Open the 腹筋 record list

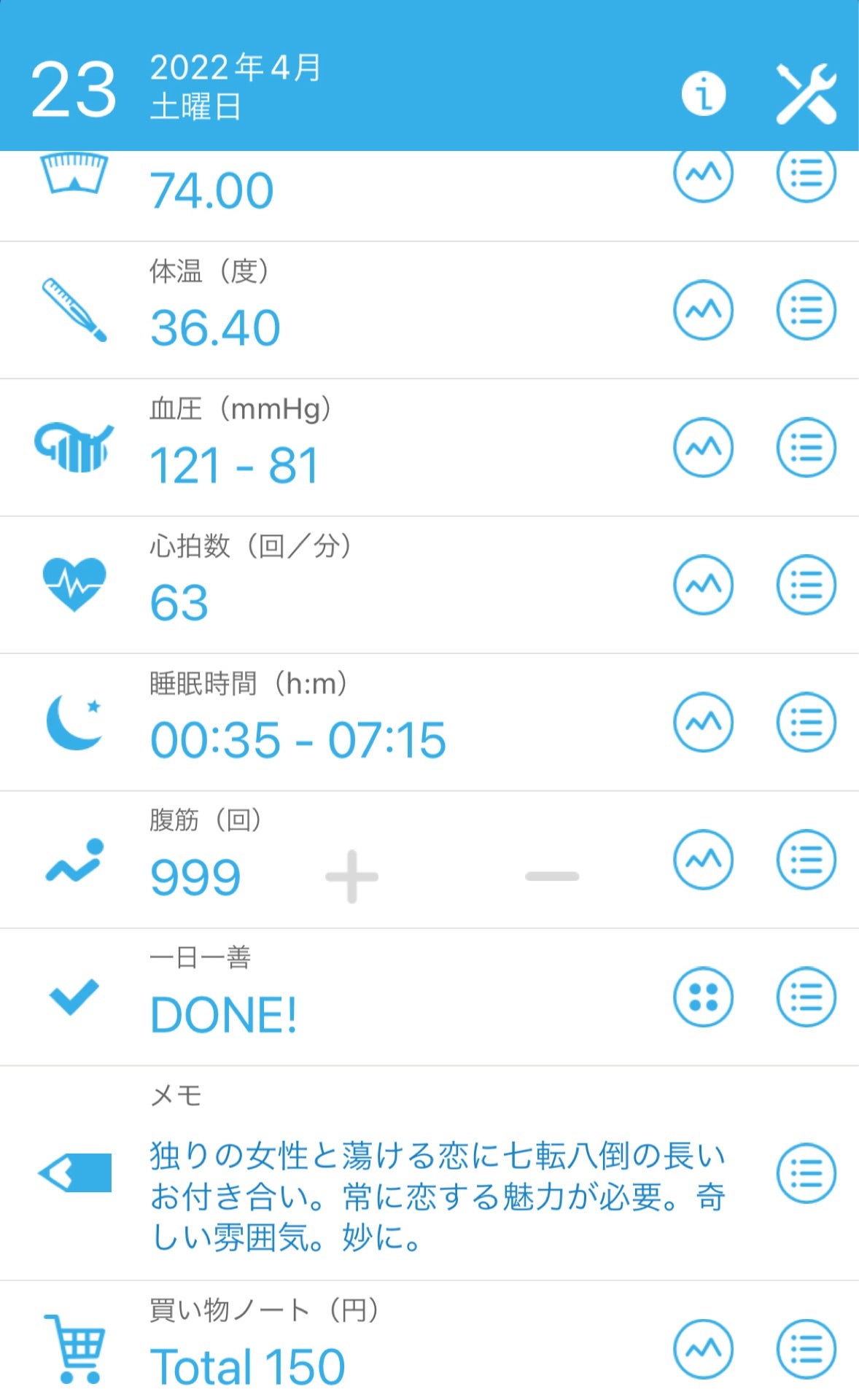[806, 860]
